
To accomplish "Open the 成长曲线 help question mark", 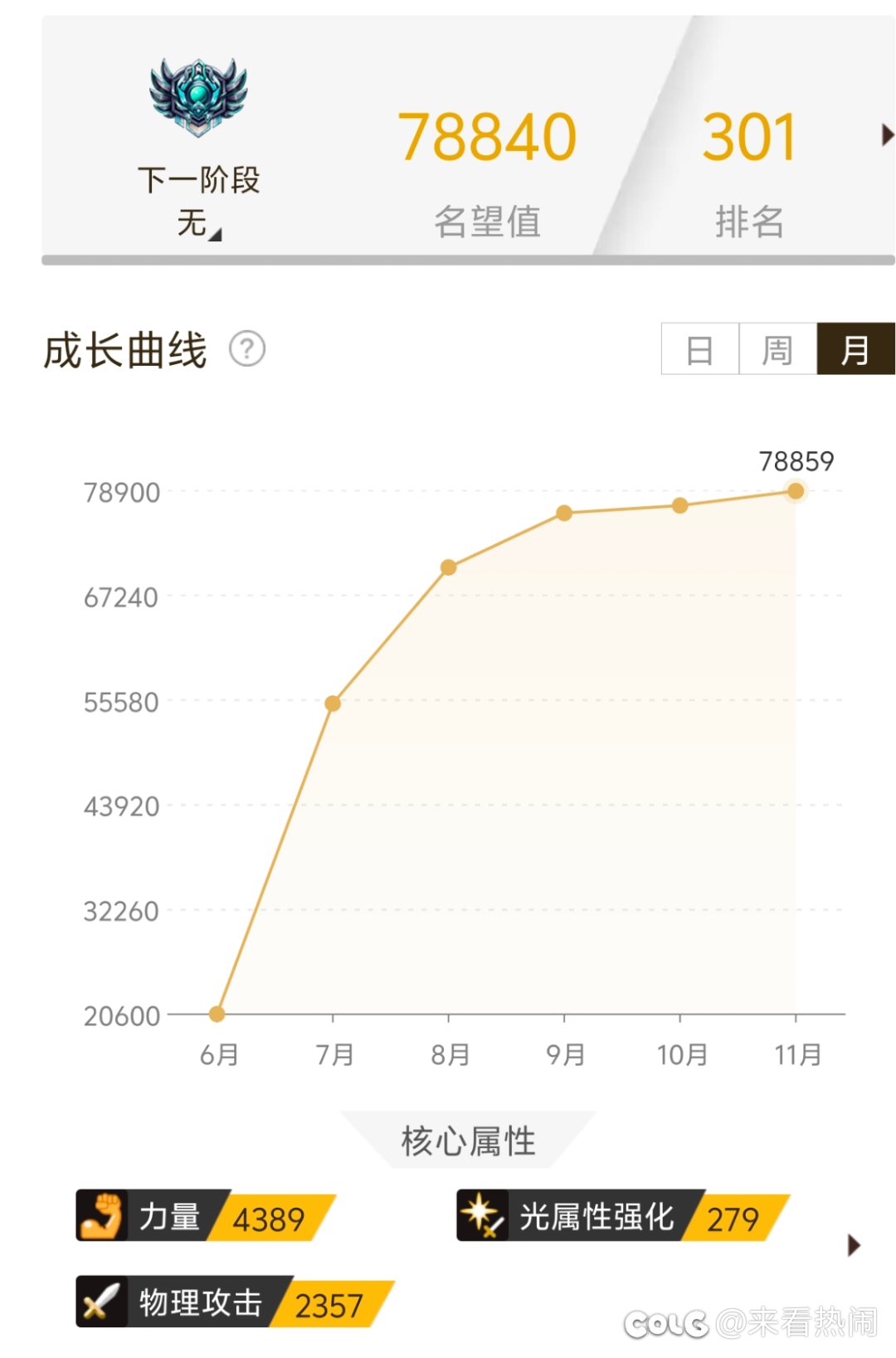I will click(246, 349).
